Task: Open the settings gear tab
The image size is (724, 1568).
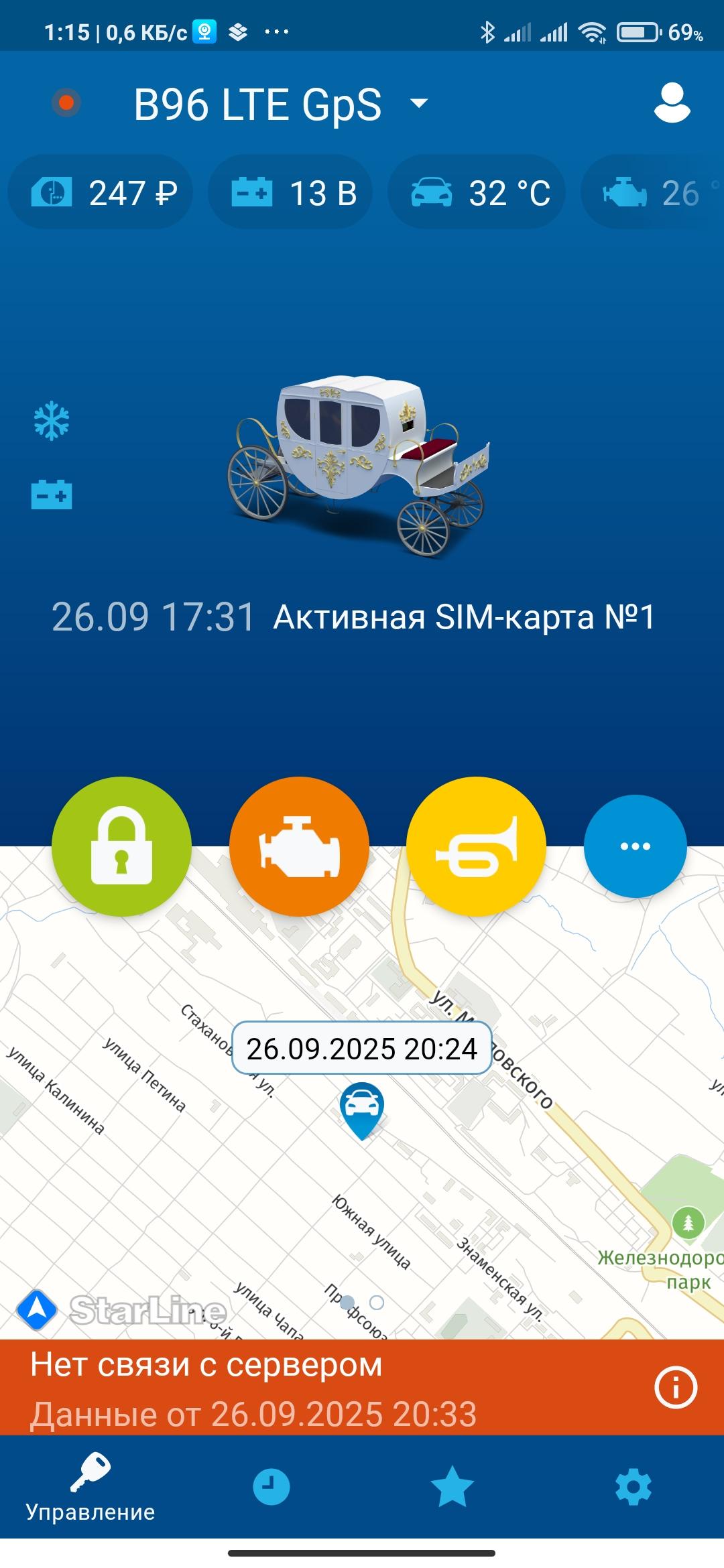Action: click(633, 1486)
